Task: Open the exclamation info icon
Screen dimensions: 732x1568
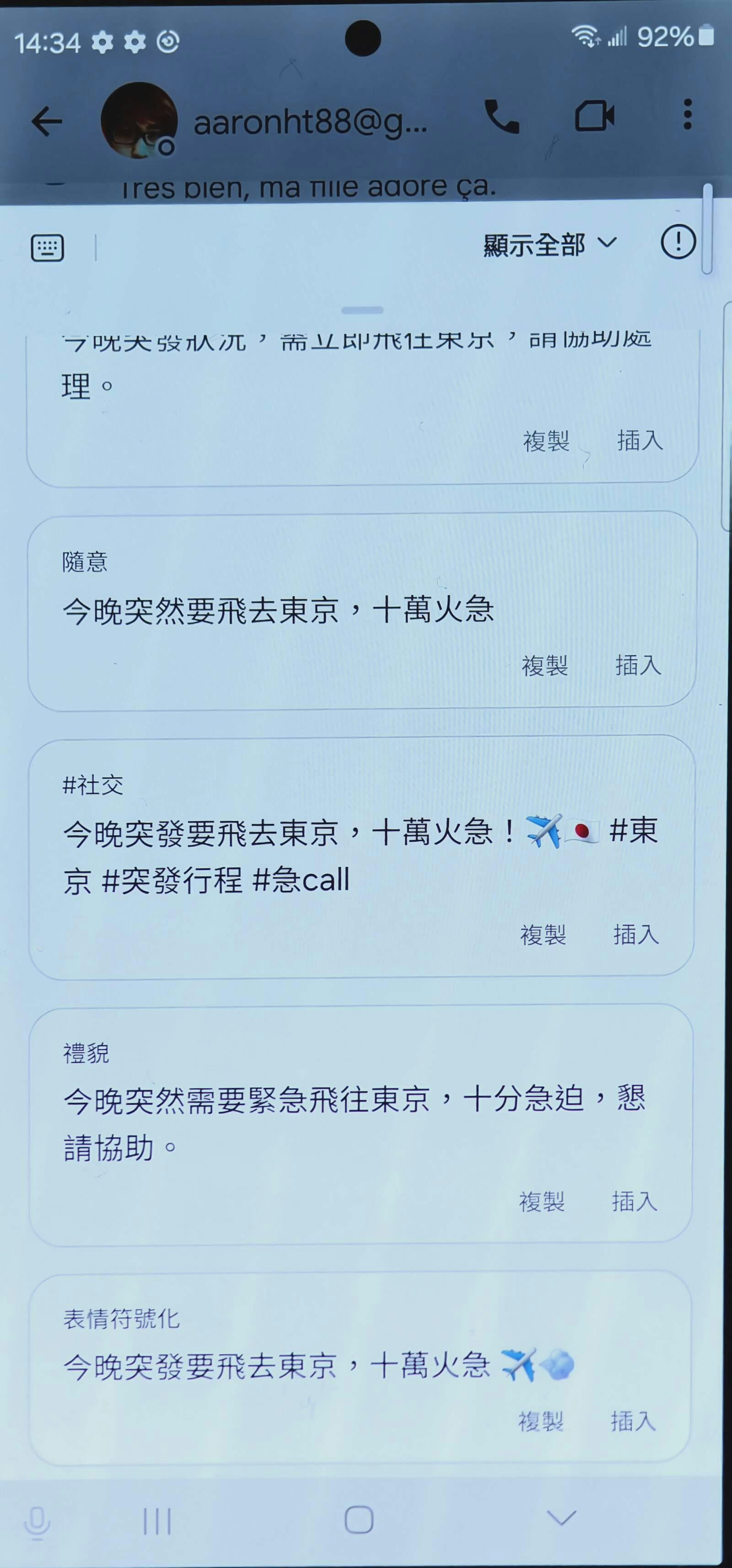Action: point(678,242)
